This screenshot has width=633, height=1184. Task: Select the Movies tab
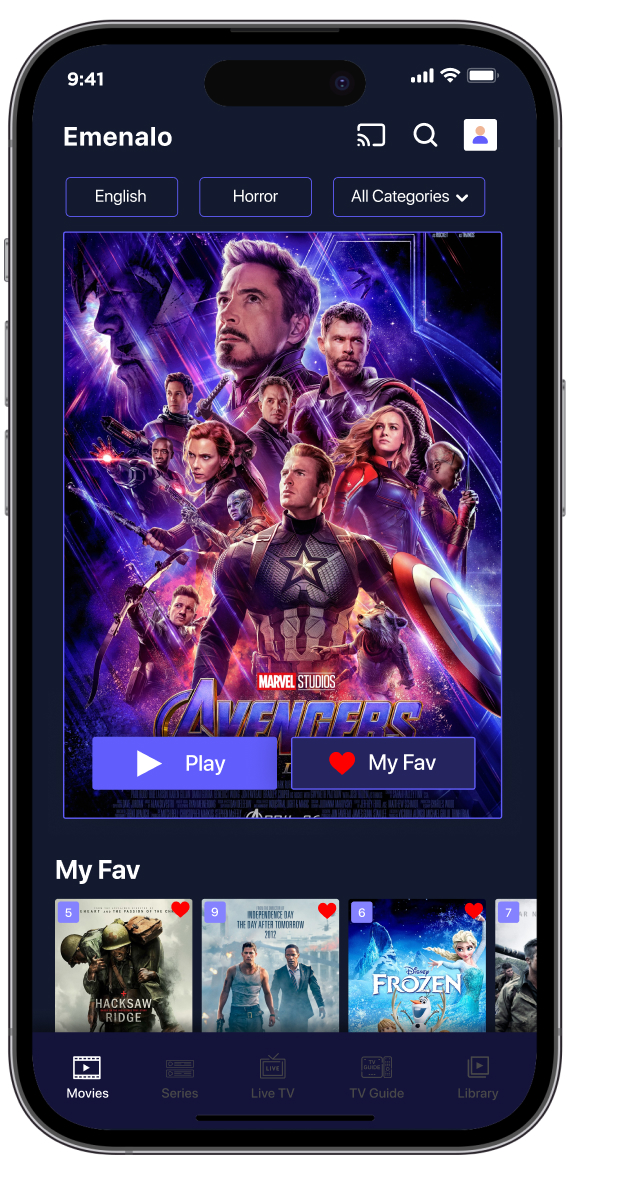click(x=87, y=1077)
